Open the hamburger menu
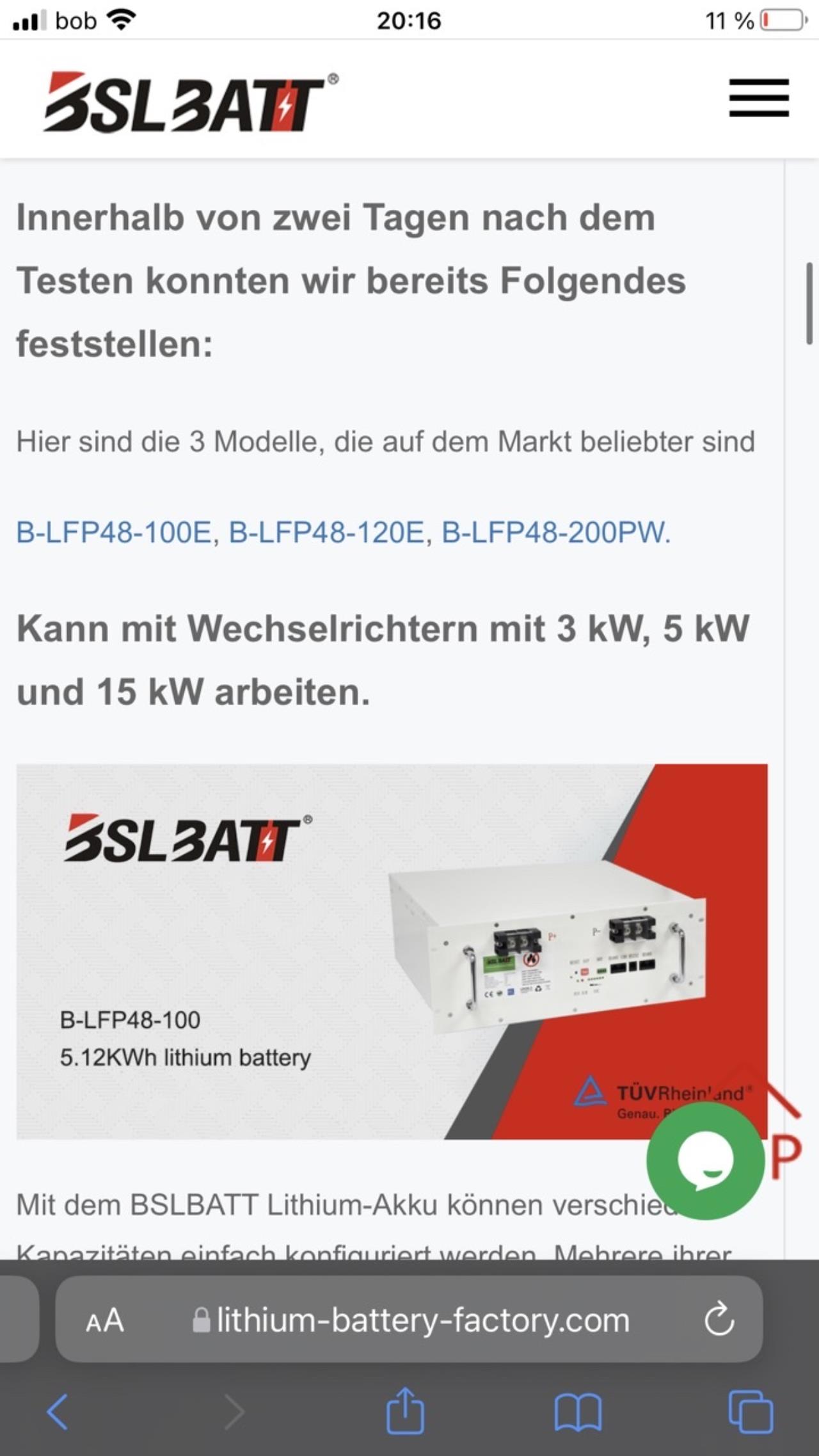The width and height of the screenshot is (819, 1456). point(759,98)
